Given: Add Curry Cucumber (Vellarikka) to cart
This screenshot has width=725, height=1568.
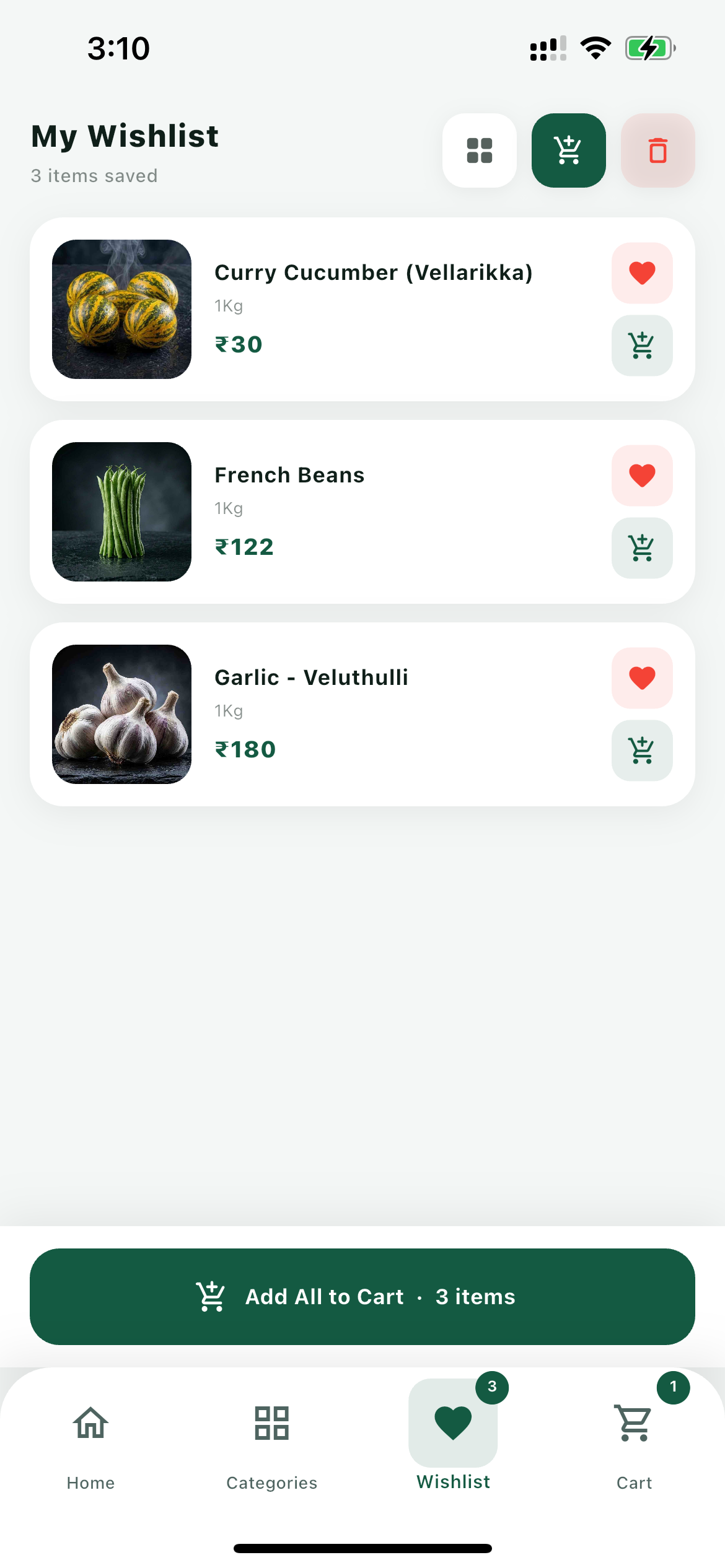Looking at the screenshot, I should coord(642,346).
